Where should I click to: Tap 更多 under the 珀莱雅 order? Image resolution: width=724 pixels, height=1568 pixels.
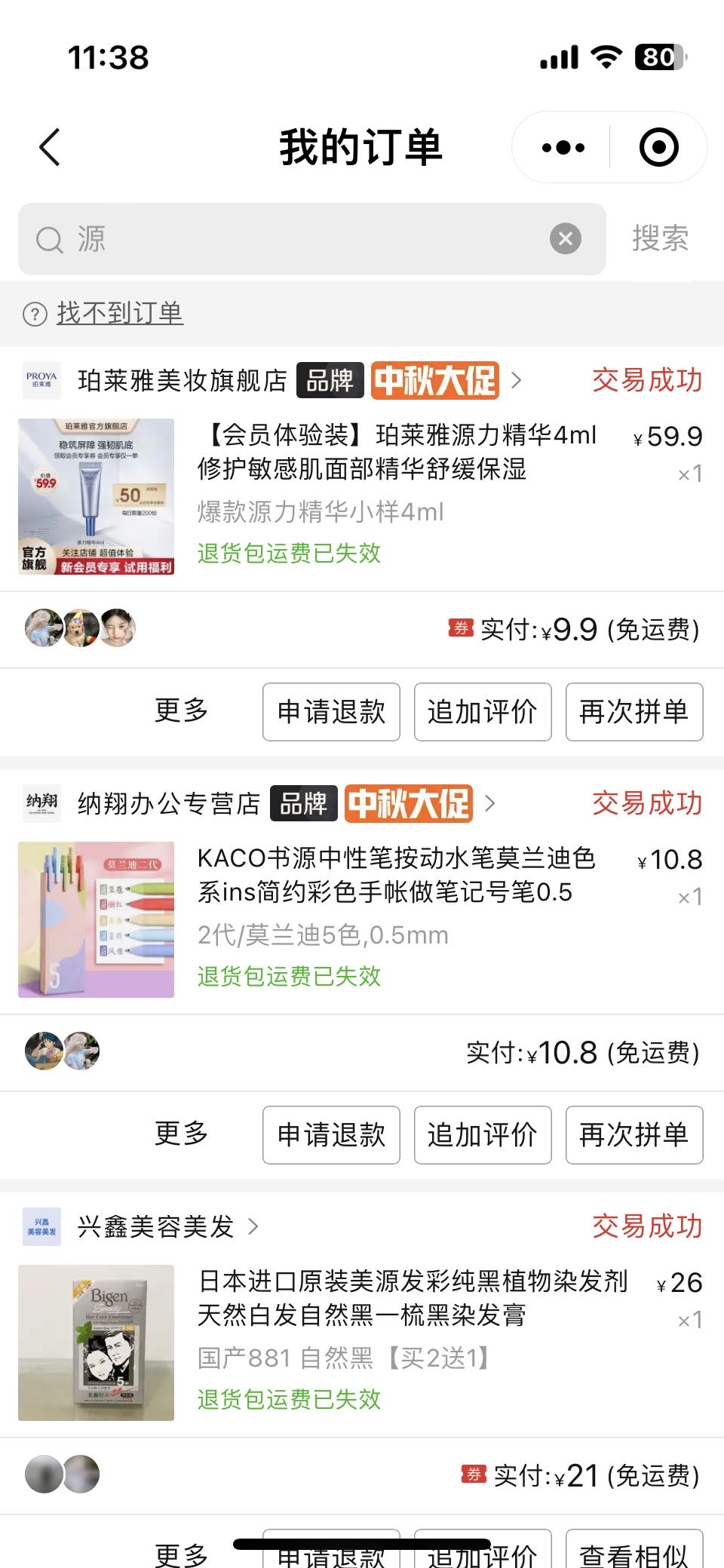click(182, 711)
